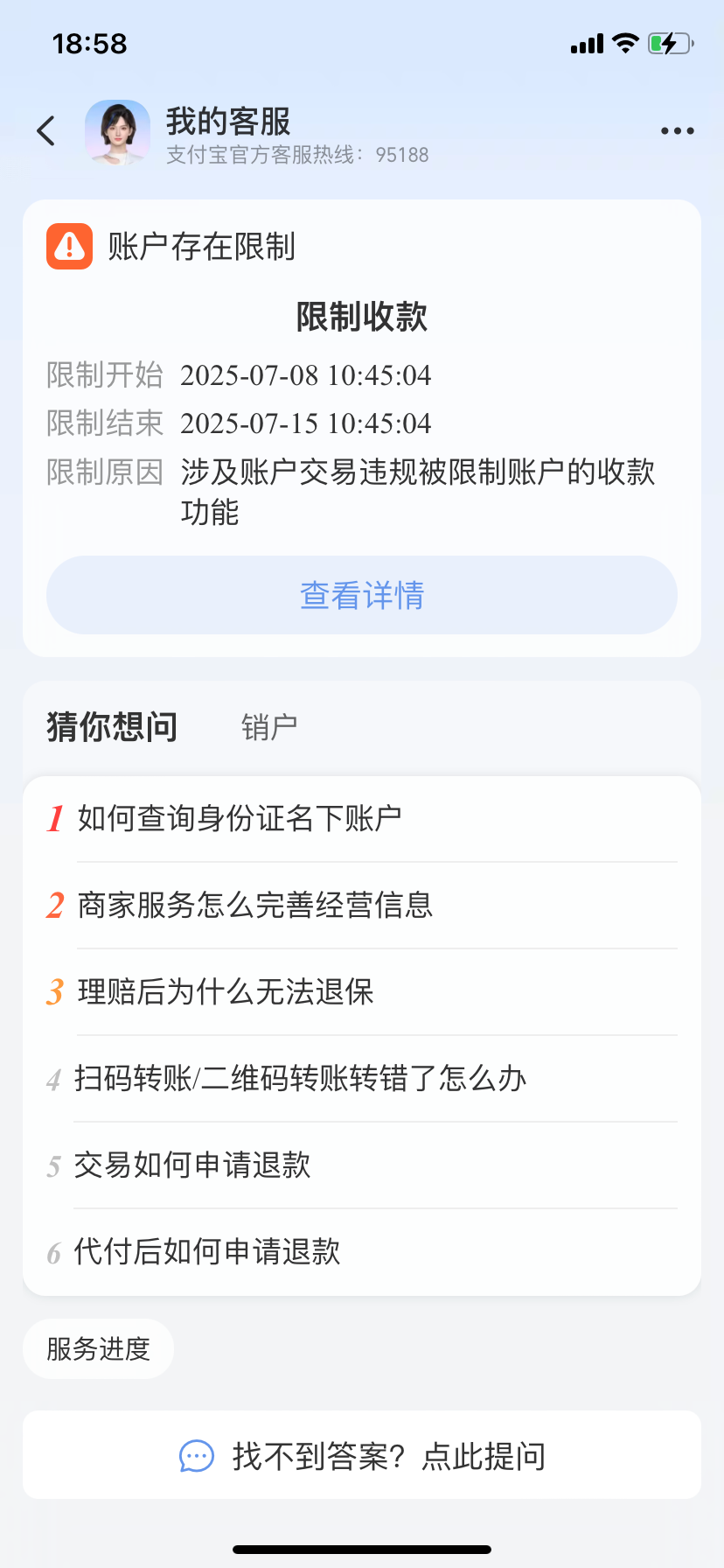Tap the 服务进度 chip
The image size is (724, 1568).
[x=99, y=1348]
